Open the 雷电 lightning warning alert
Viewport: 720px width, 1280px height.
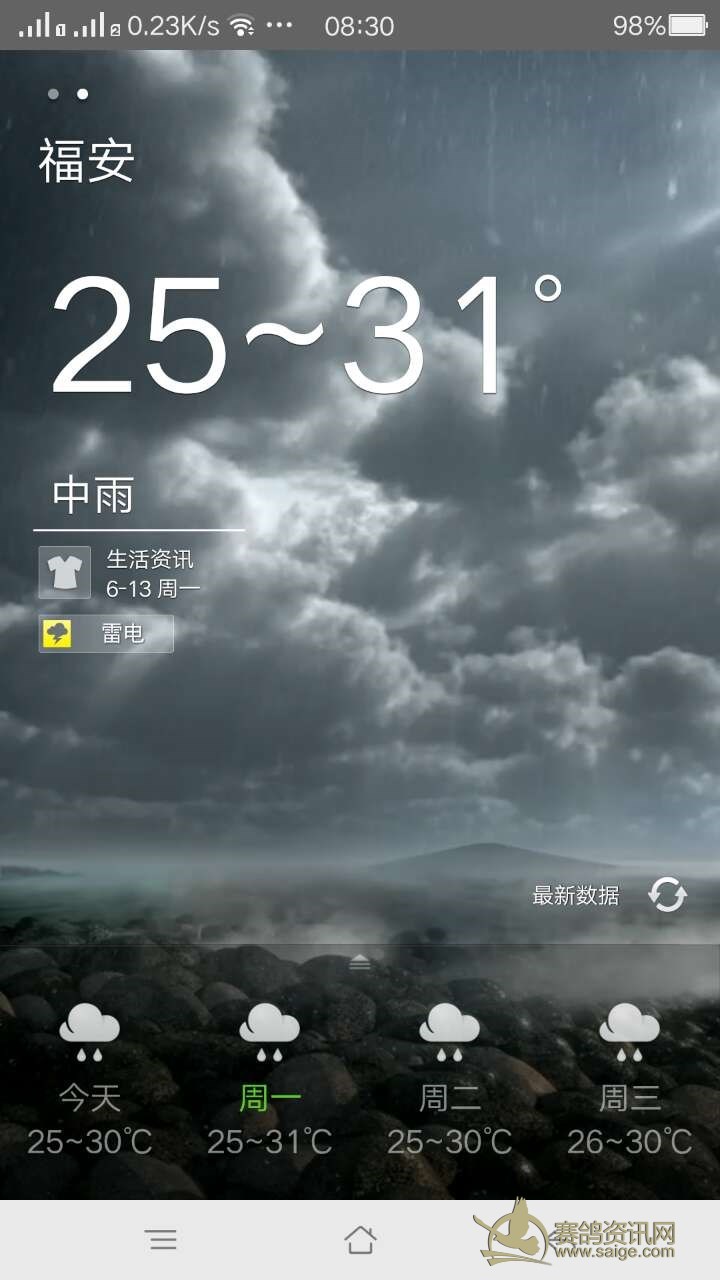point(106,634)
